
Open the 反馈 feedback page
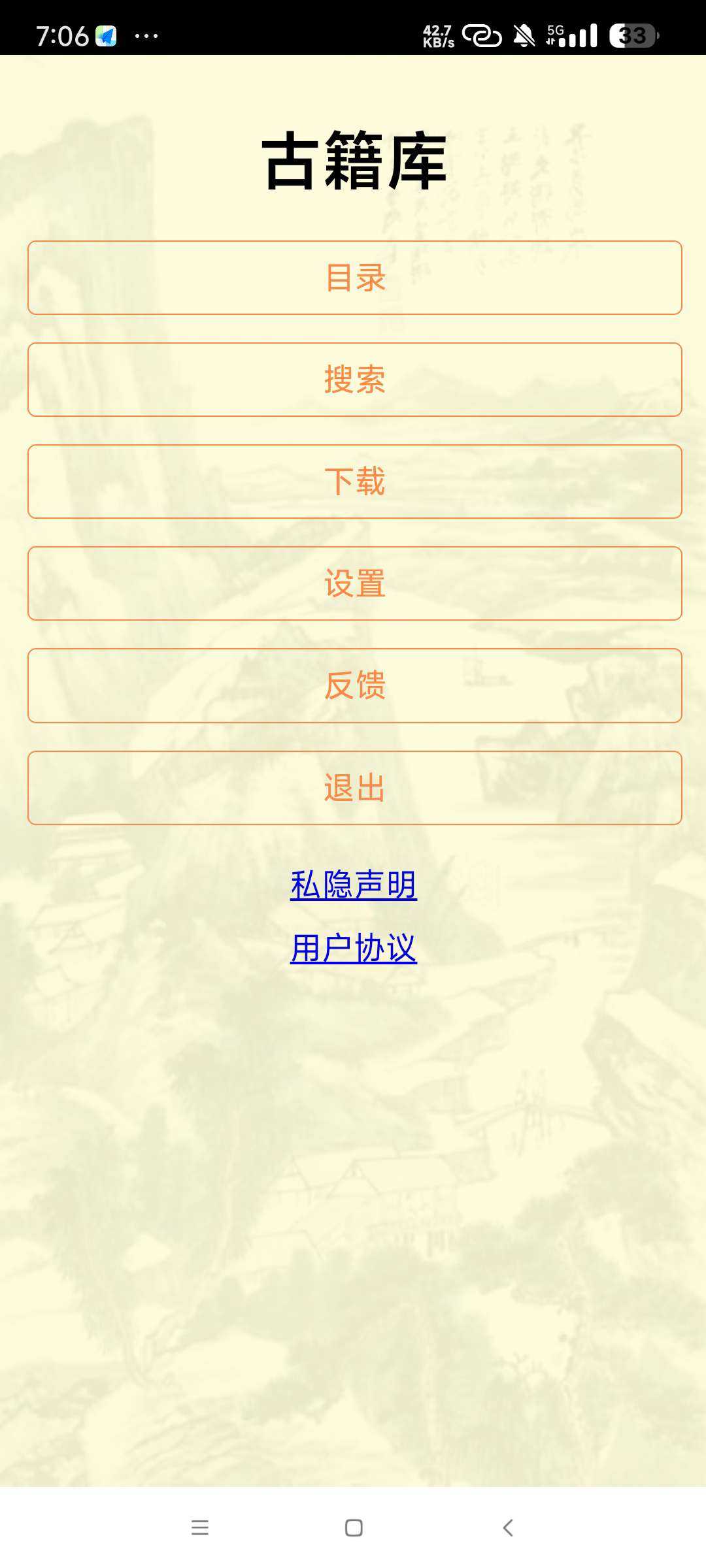click(x=354, y=685)
